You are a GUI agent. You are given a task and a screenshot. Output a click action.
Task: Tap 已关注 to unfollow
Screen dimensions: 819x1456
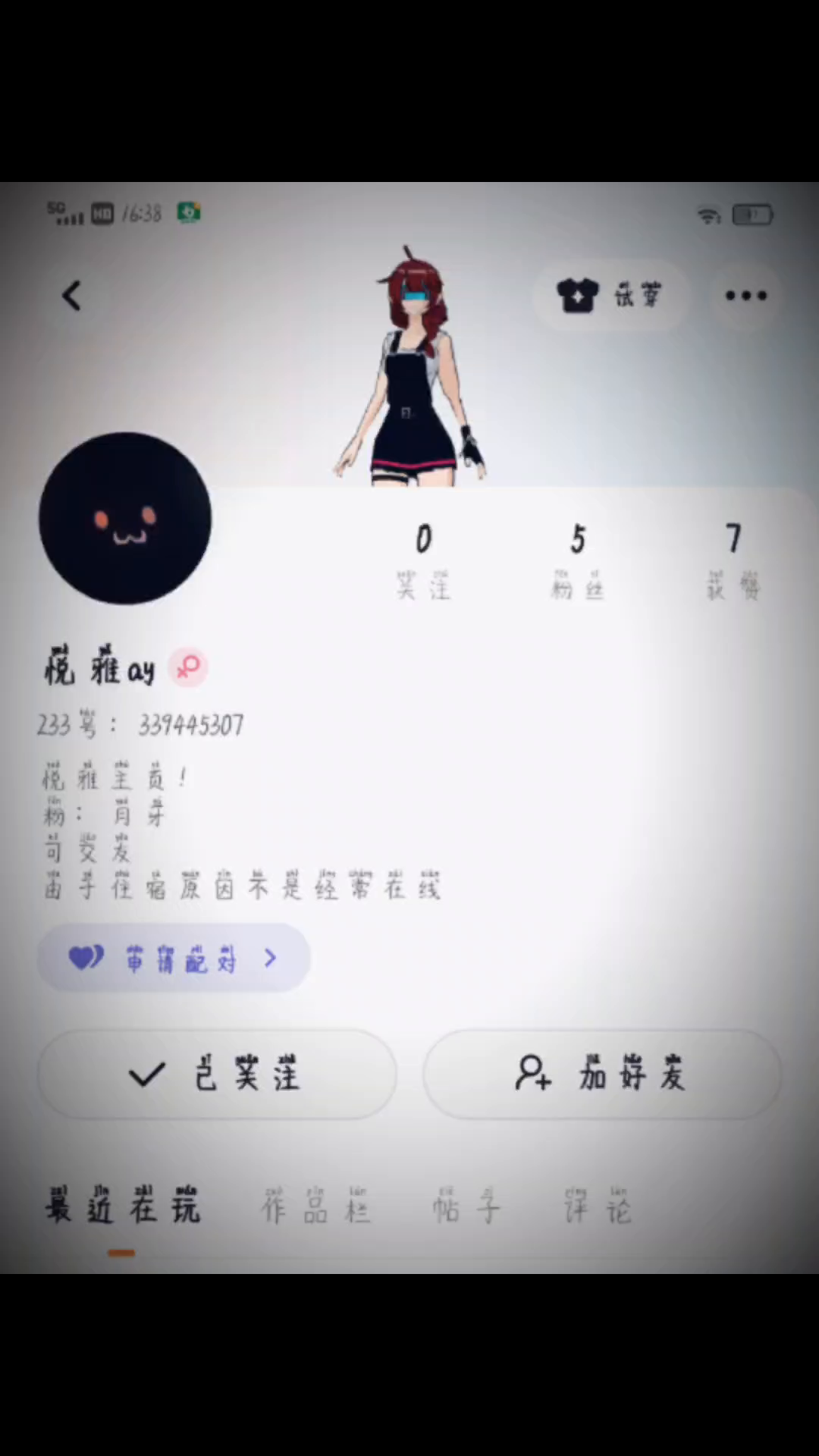(217, 1074)
